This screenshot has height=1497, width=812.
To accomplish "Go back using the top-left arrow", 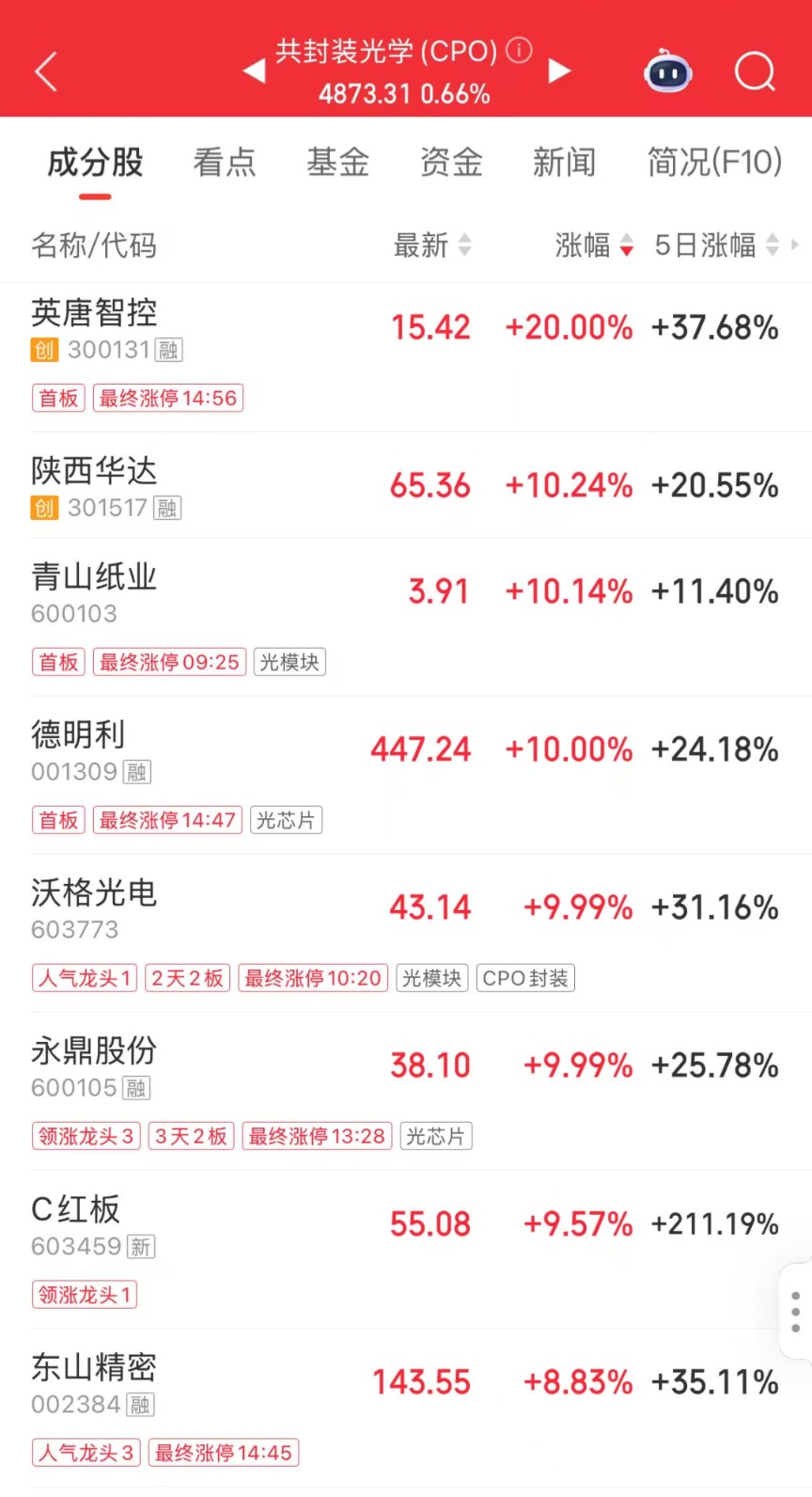I will [46, 71].
